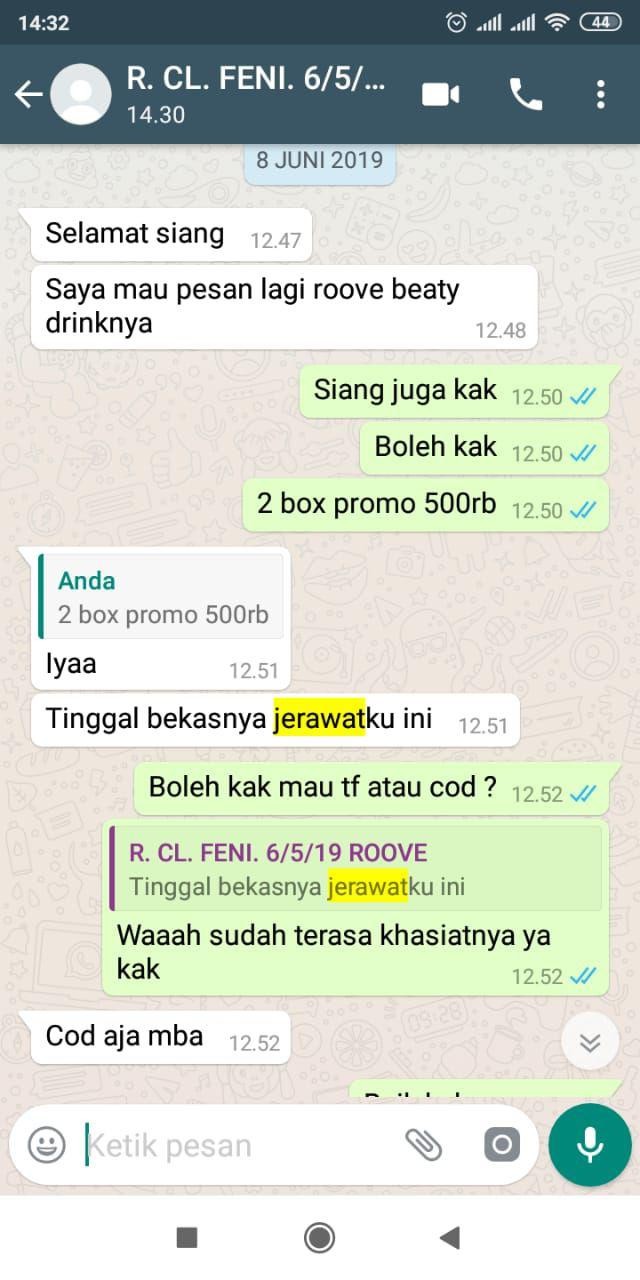Tap quoted 'Tinggal bekasnya jerawatku ini' reply

pyautogui.click(x=356, y=869)
